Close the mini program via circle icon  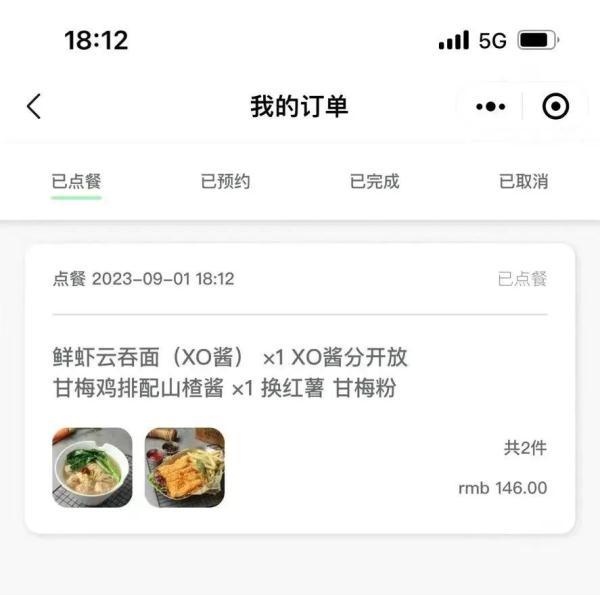(x=555, y=107)
